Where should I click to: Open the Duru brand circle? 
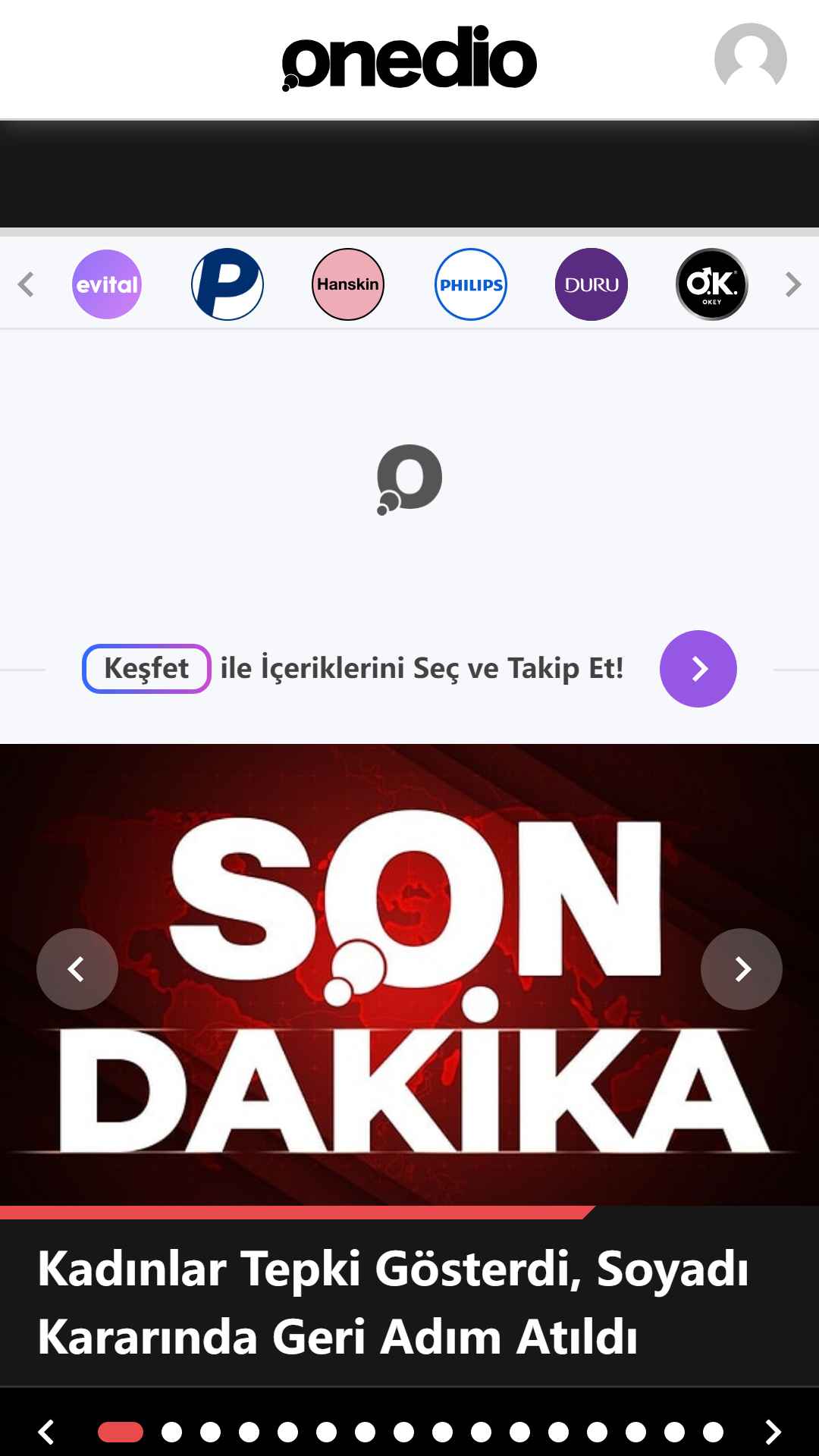tap(591, 284)
